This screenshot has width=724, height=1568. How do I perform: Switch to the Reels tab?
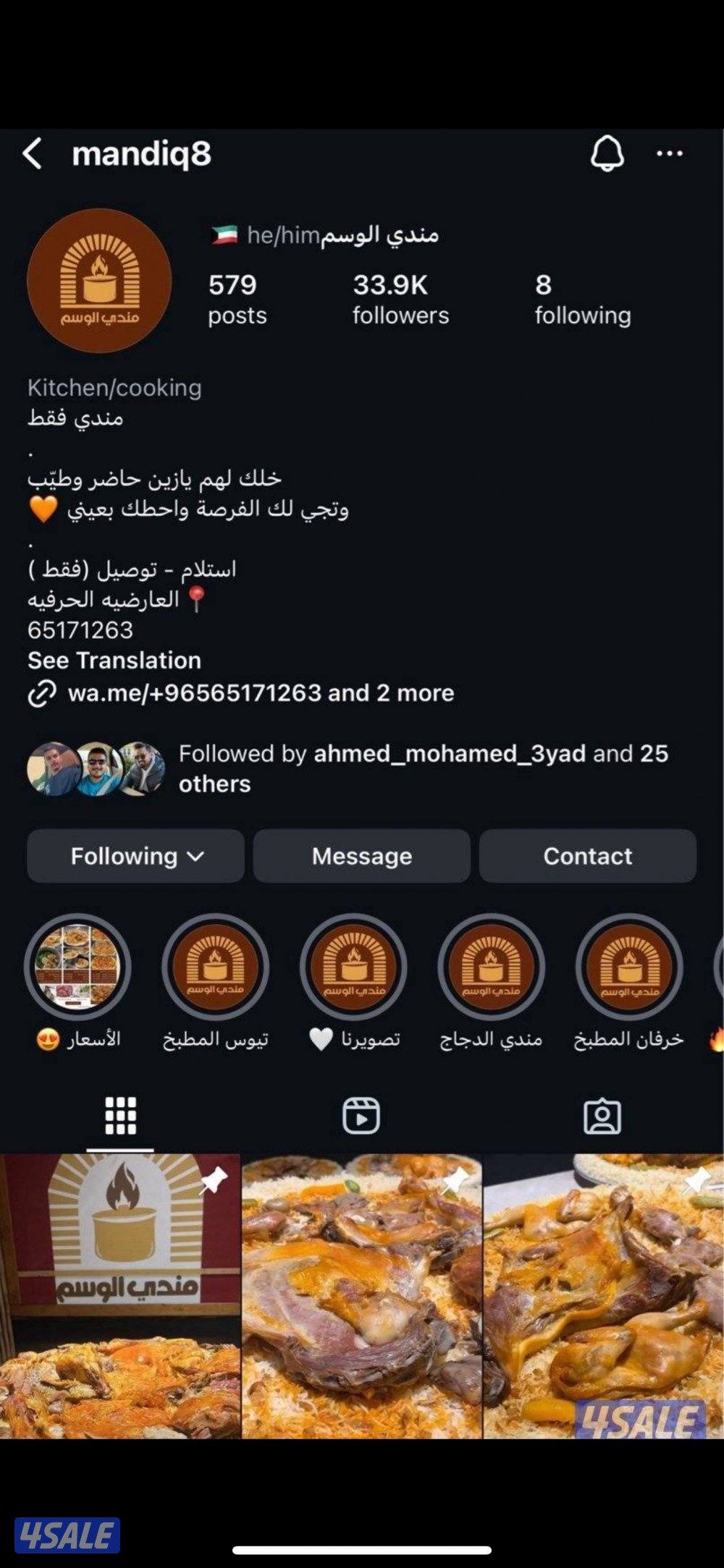(x=362, y=1116)
